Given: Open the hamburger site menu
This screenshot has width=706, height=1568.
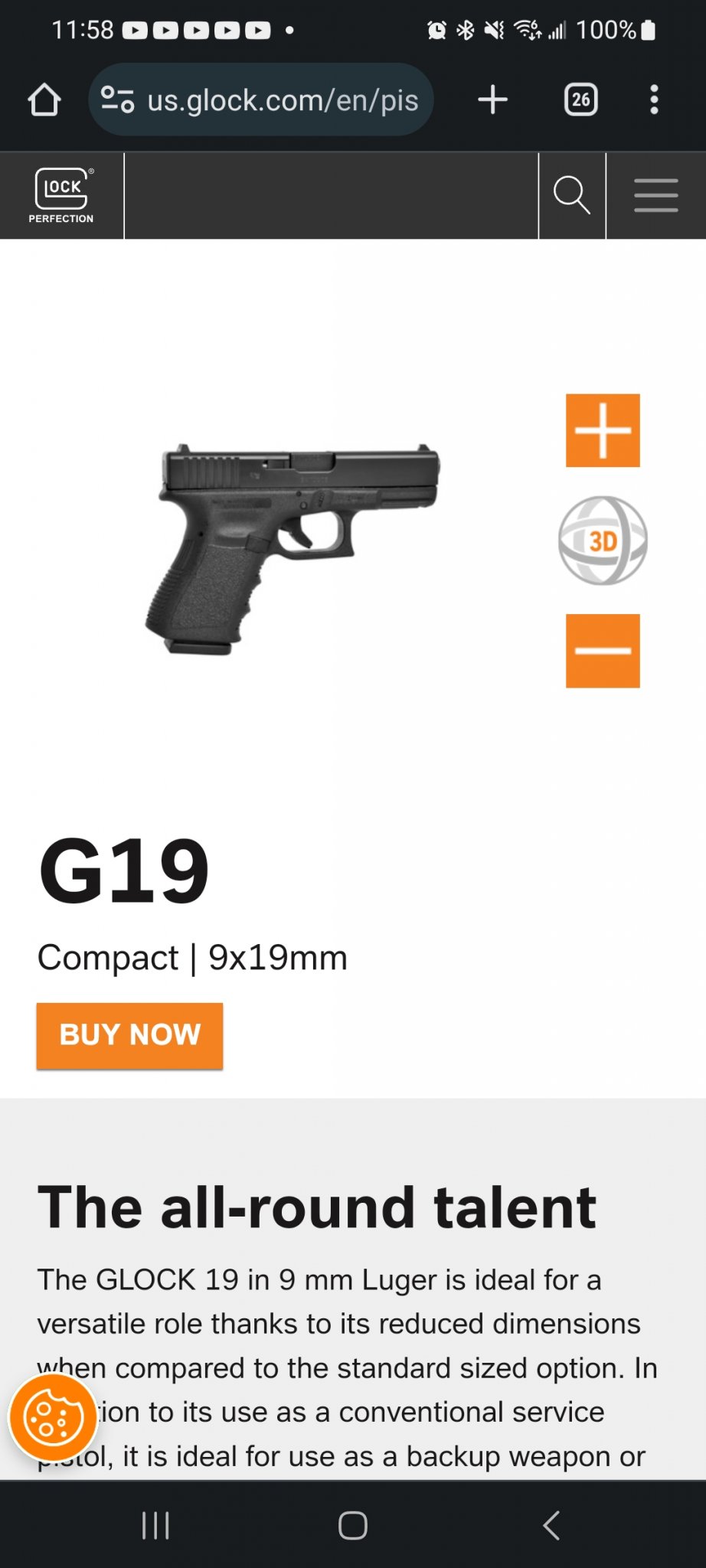Looking at the screenshot, I should coord(656,196).
